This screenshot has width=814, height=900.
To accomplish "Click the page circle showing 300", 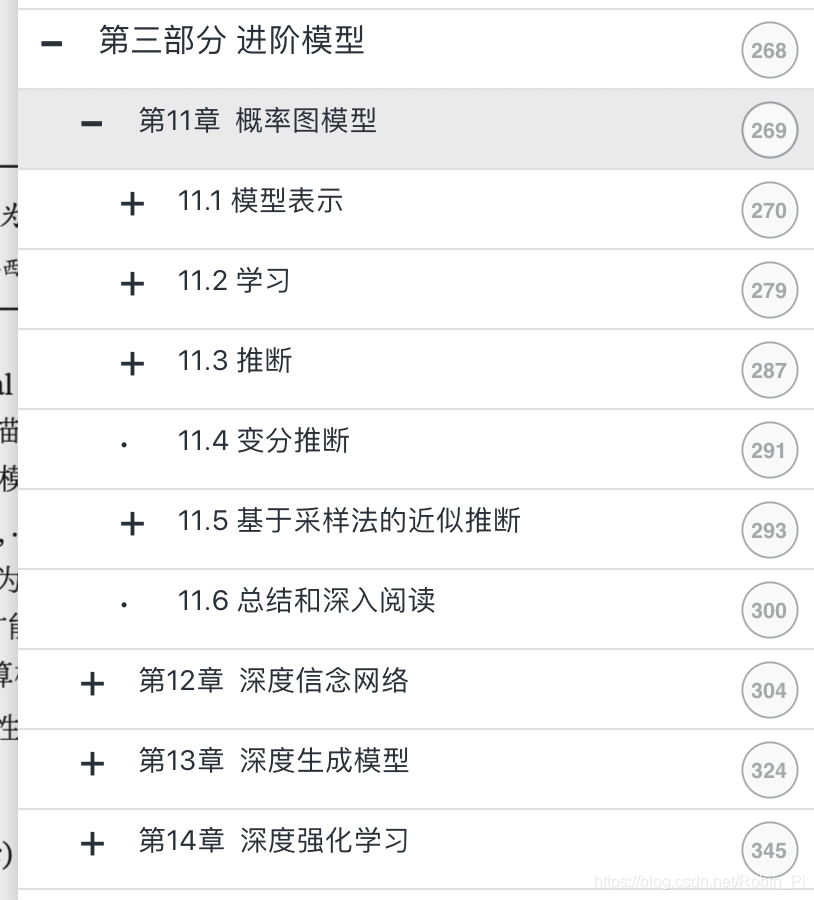I will coord(768,610).
